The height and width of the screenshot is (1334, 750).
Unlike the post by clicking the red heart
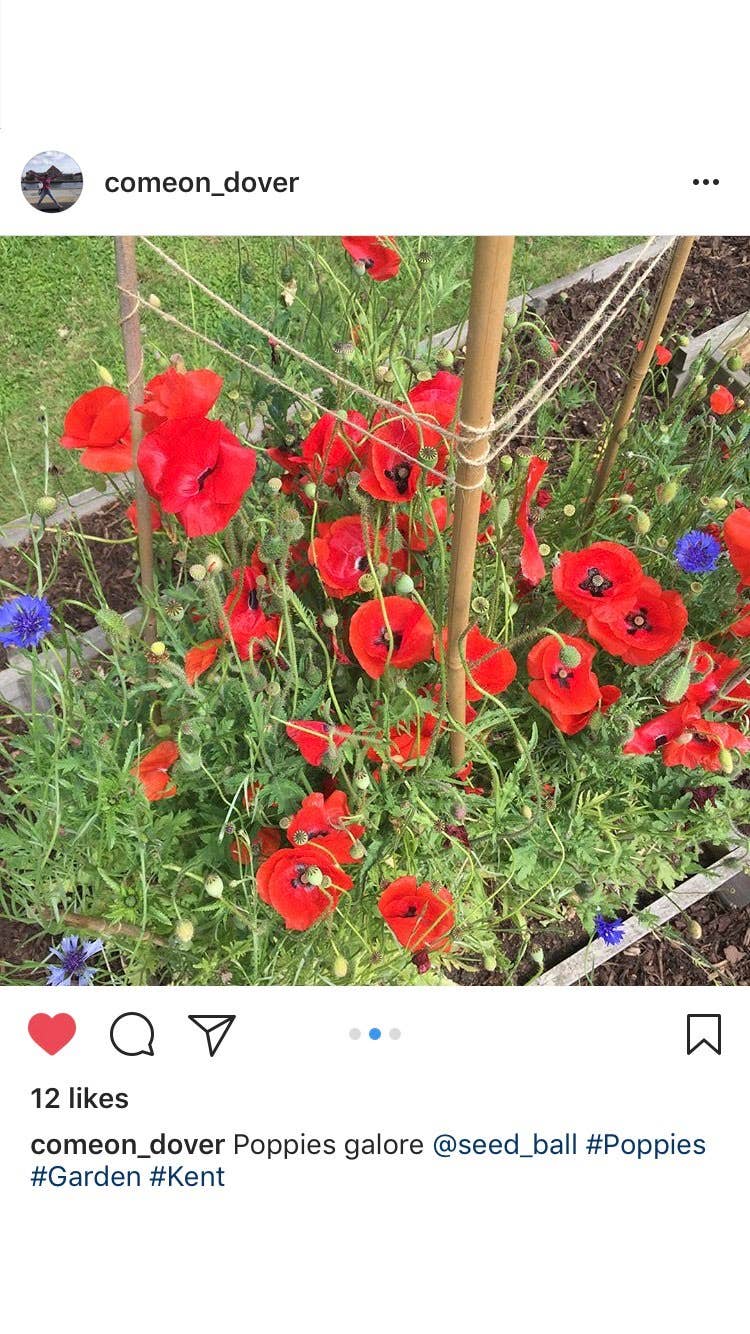click(50, 1035)
